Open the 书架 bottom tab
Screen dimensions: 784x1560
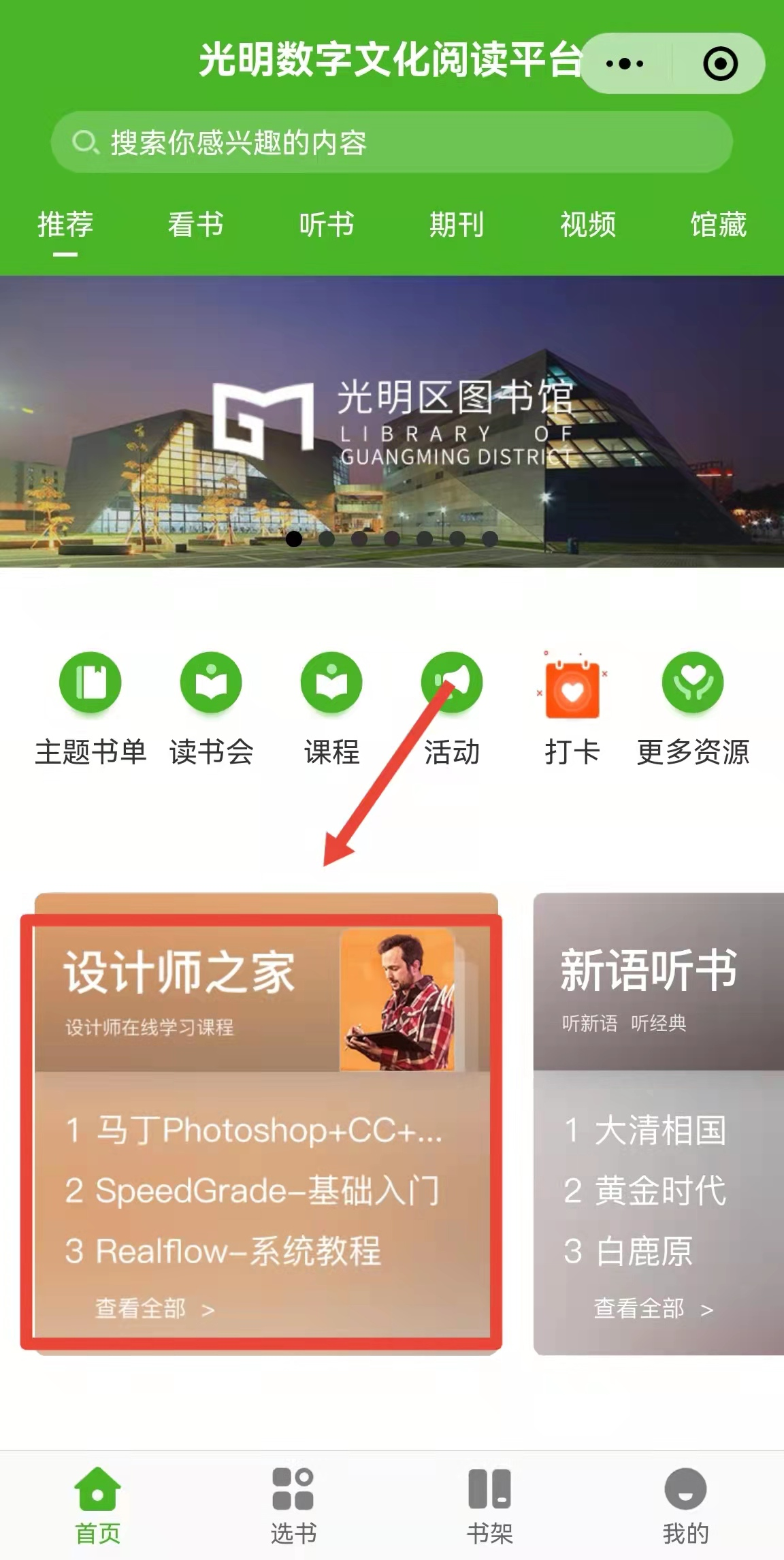pyautogui.click(x=489, y=1506)
